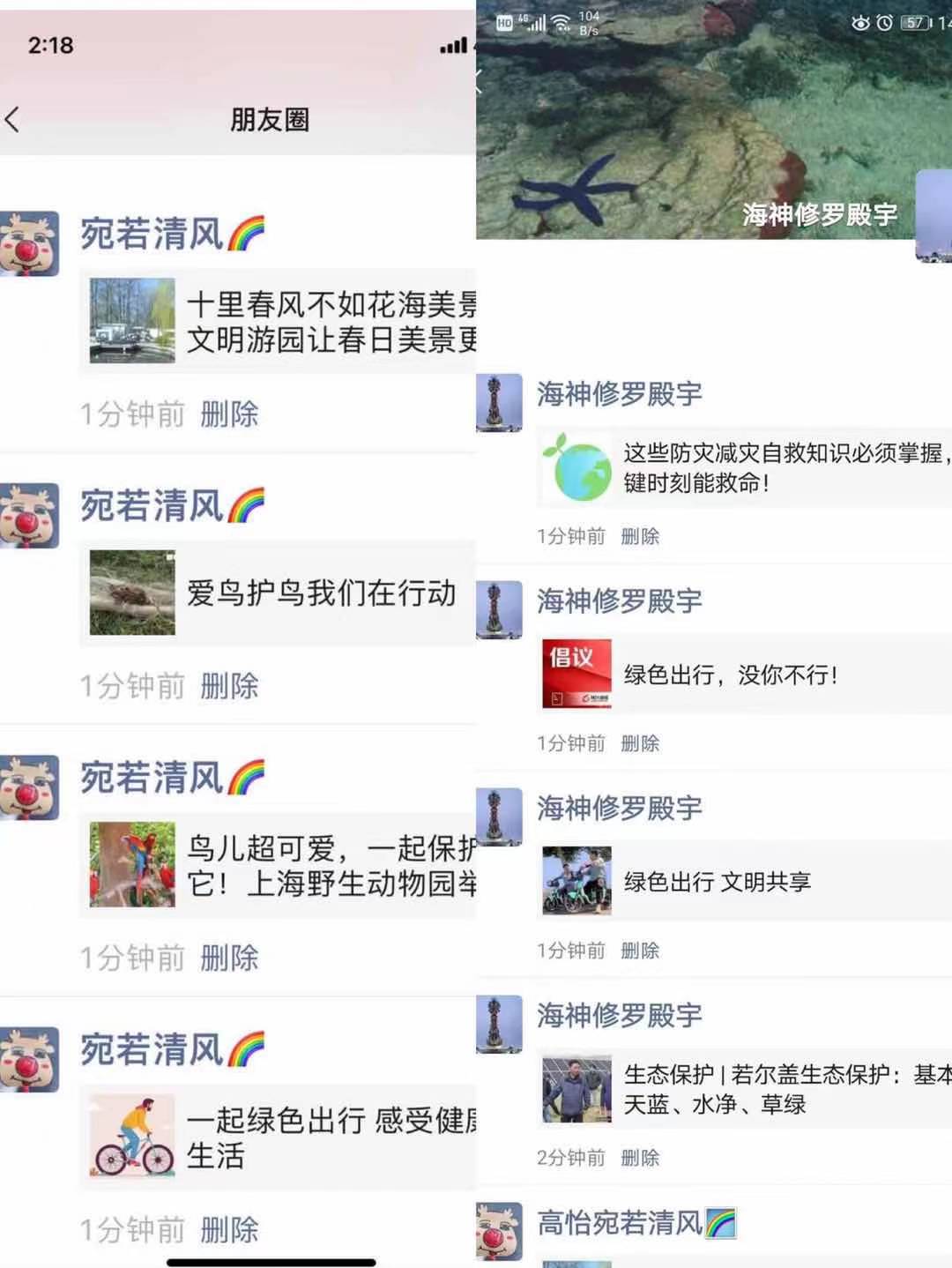This screenshot has height=1268, width=952.
Task: Open 海神修罗殿宇 name on the 绿色出行 文明共享 post
Action: coord(621,808)
